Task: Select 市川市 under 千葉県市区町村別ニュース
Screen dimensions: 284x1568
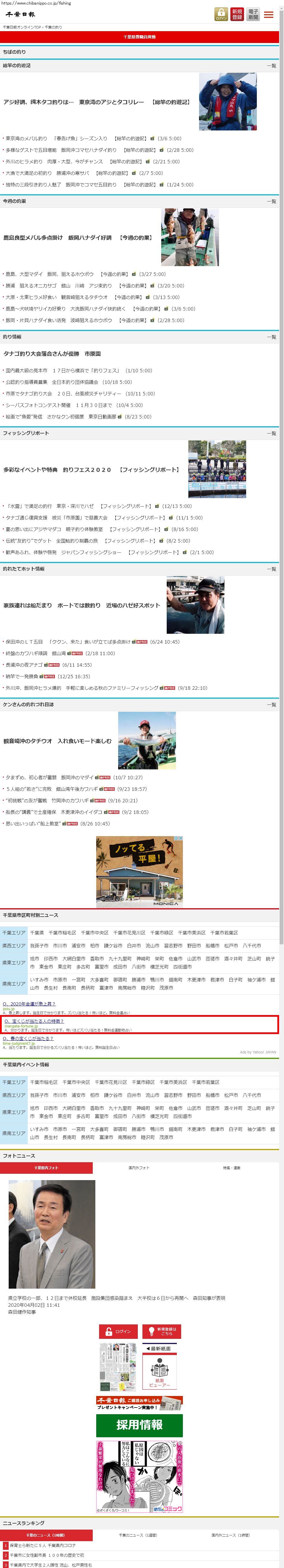Action: [60, 945]
